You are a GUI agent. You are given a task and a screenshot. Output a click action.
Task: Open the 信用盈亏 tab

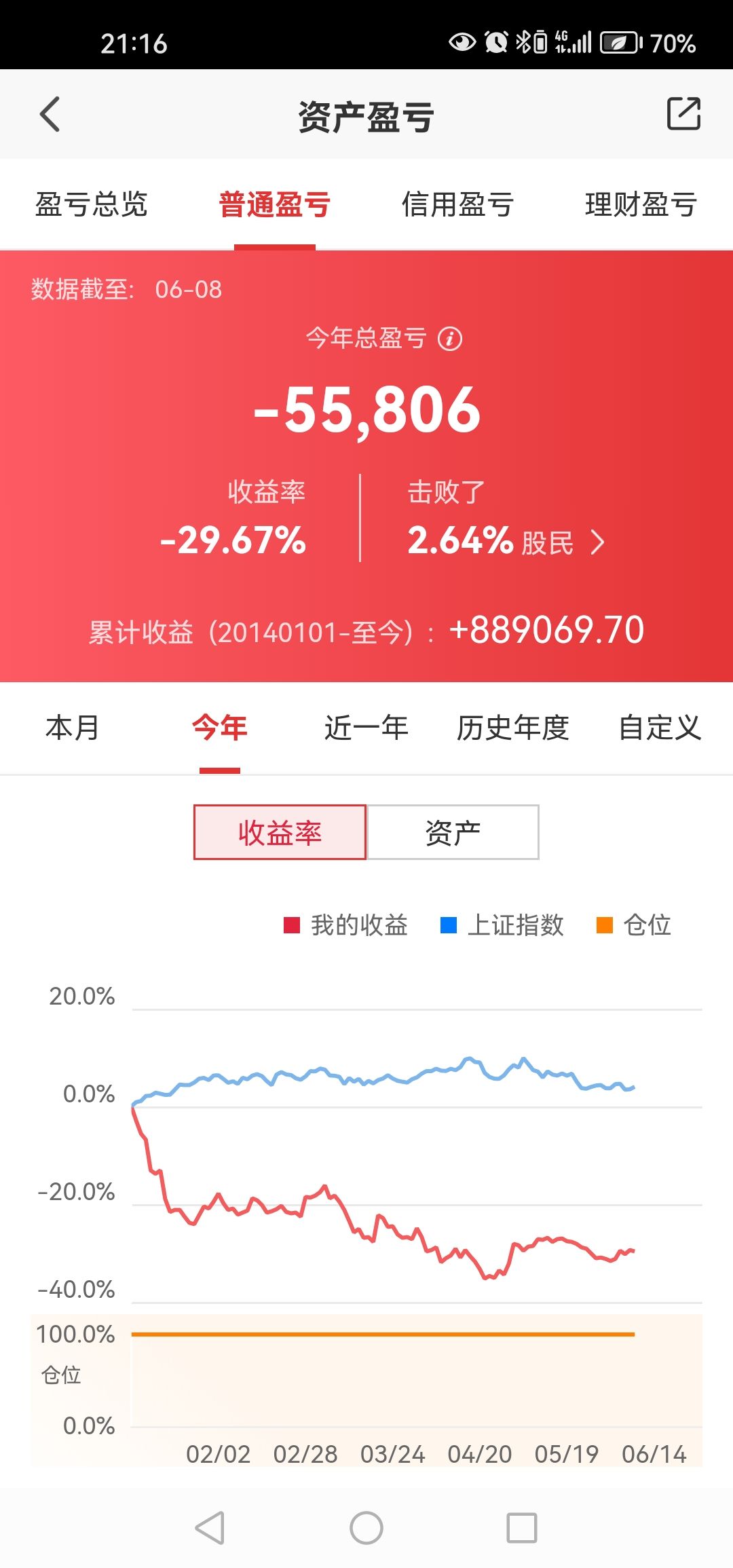coord(457,204)
